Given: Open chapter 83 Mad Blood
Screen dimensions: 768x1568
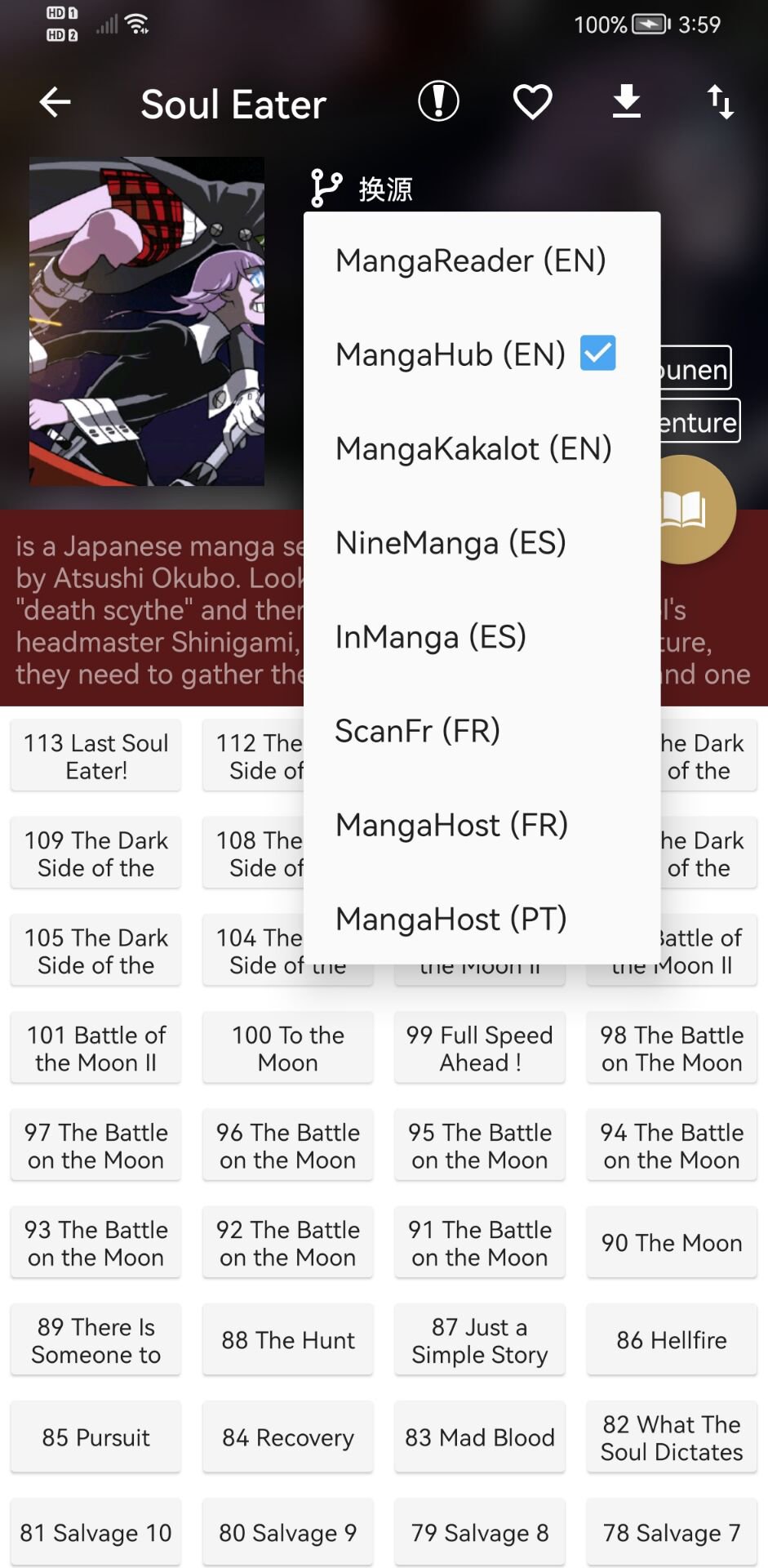Looking at the screenshot, I should 480,1437.
